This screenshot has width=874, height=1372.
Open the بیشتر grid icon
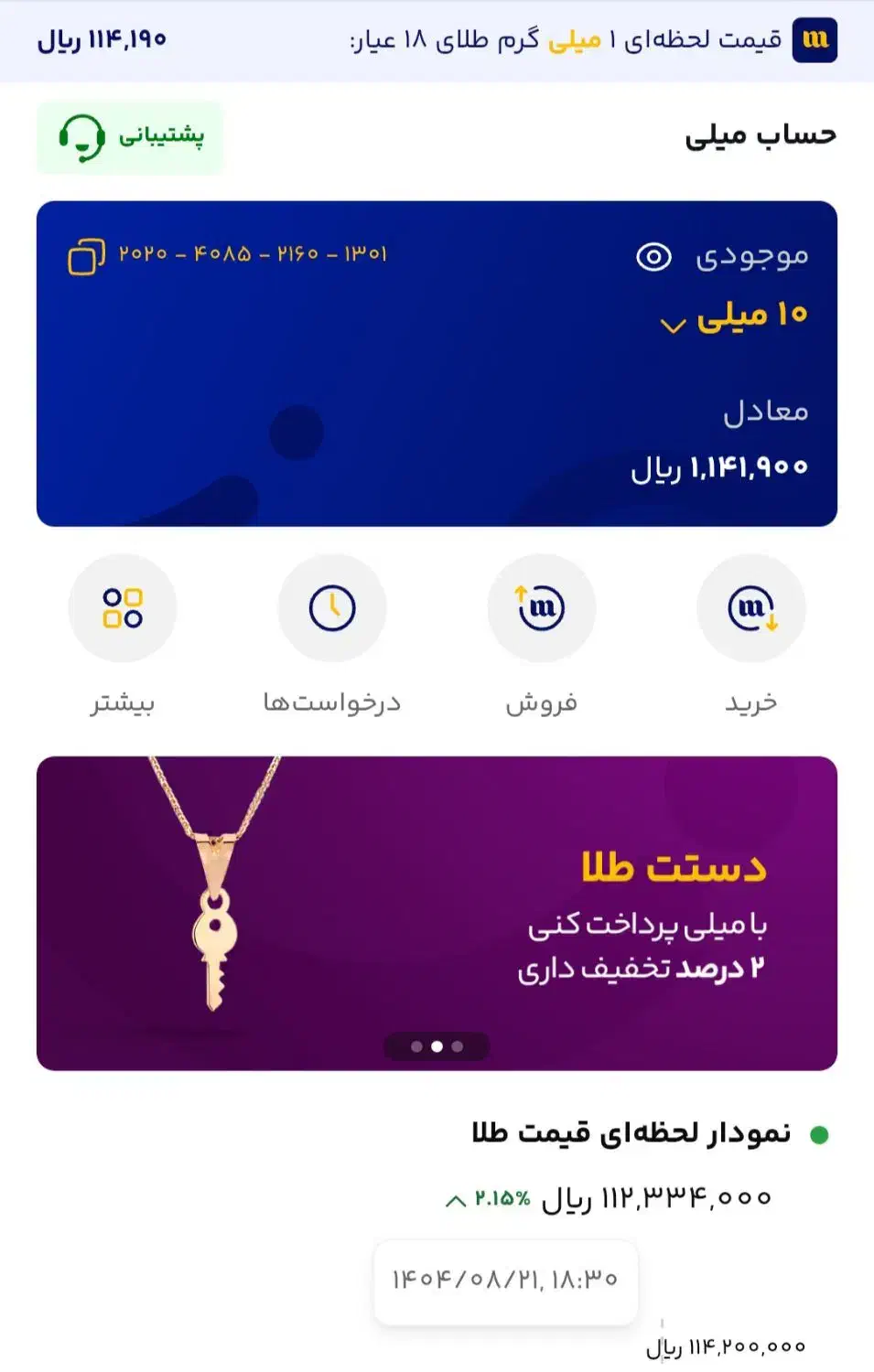coord(123,607)
